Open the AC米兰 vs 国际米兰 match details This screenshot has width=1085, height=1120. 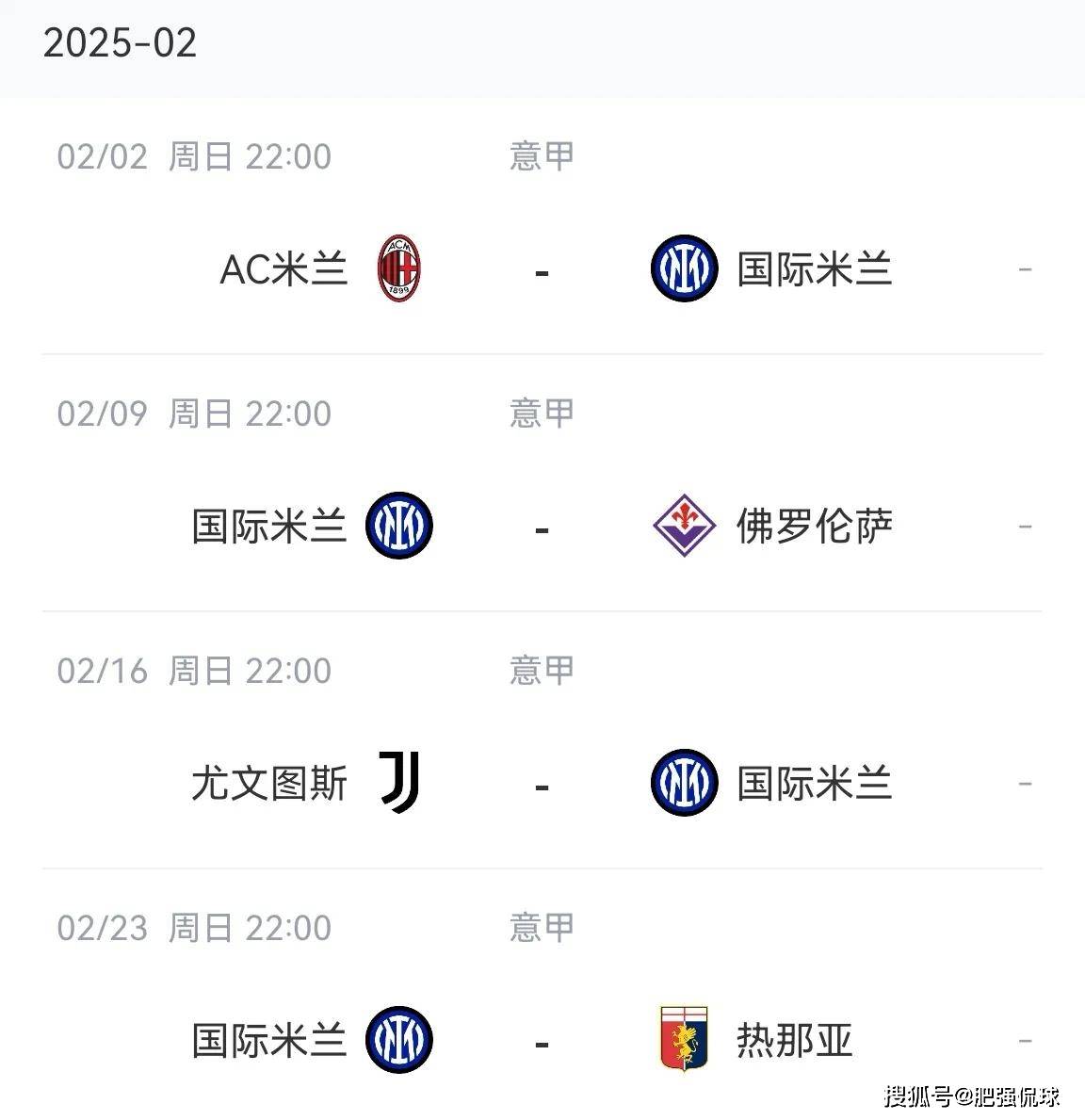coord(542,270)
